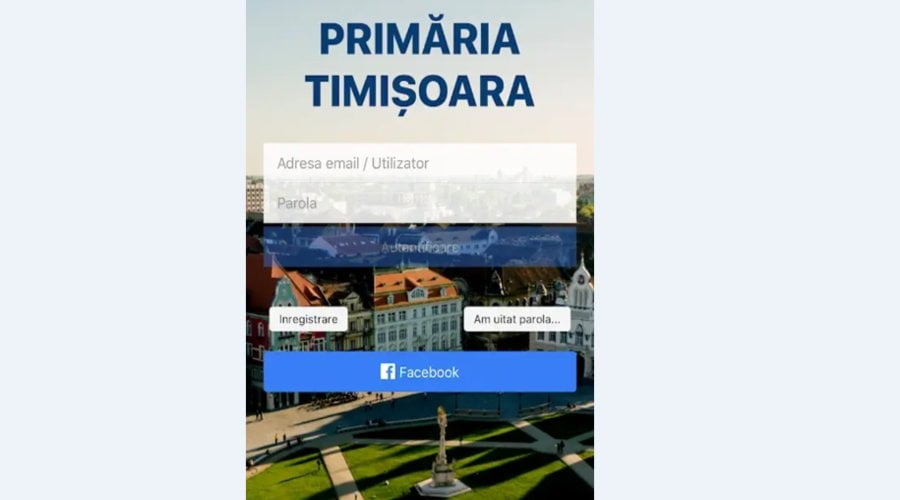Log in with Facebook
This screenshot has height=500, width=900.
[x=419, y=372]
